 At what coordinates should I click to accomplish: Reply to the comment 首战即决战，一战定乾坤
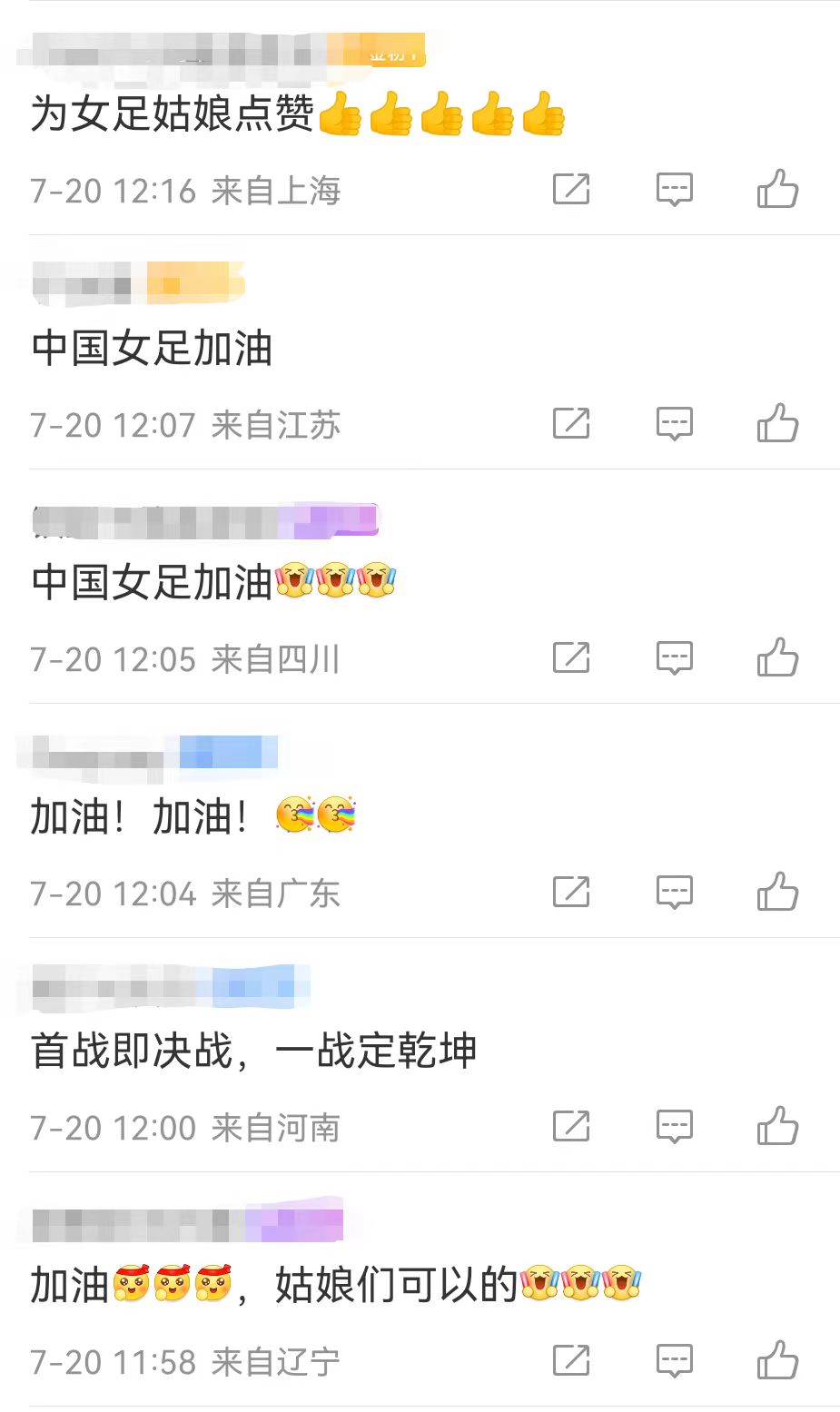[x=675, y=1126]
